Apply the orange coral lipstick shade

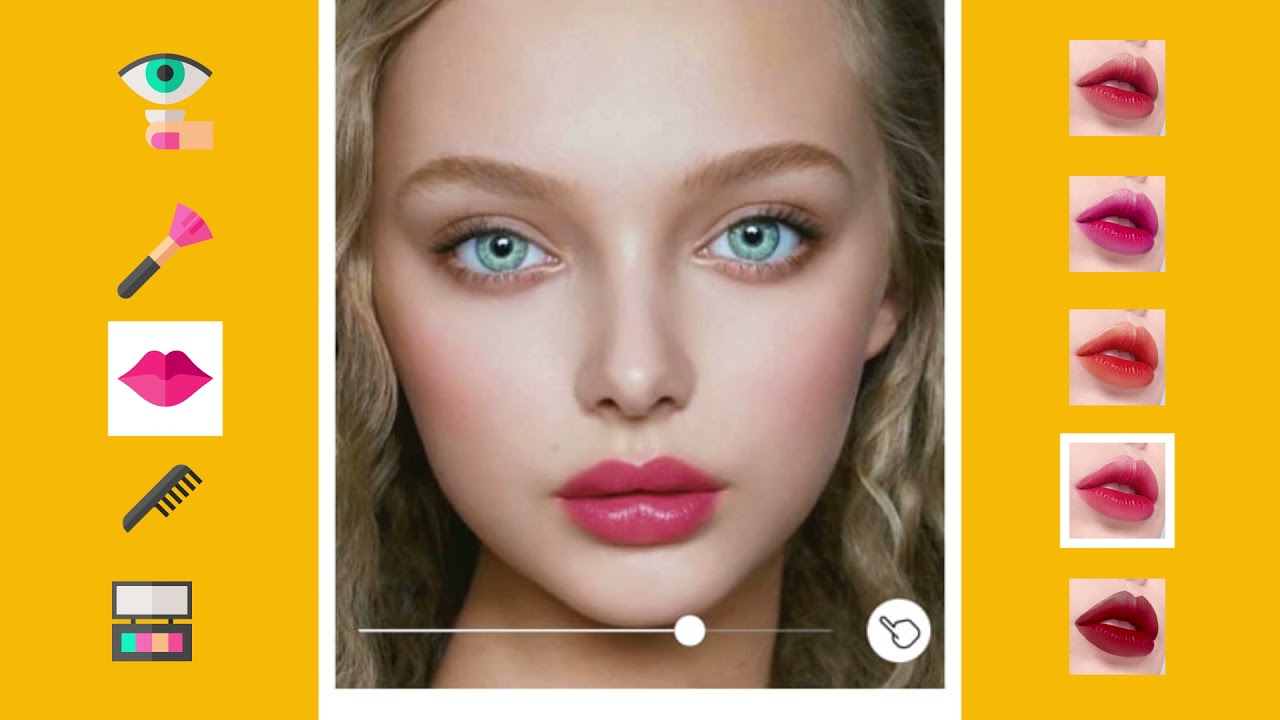coord(1117,357)
